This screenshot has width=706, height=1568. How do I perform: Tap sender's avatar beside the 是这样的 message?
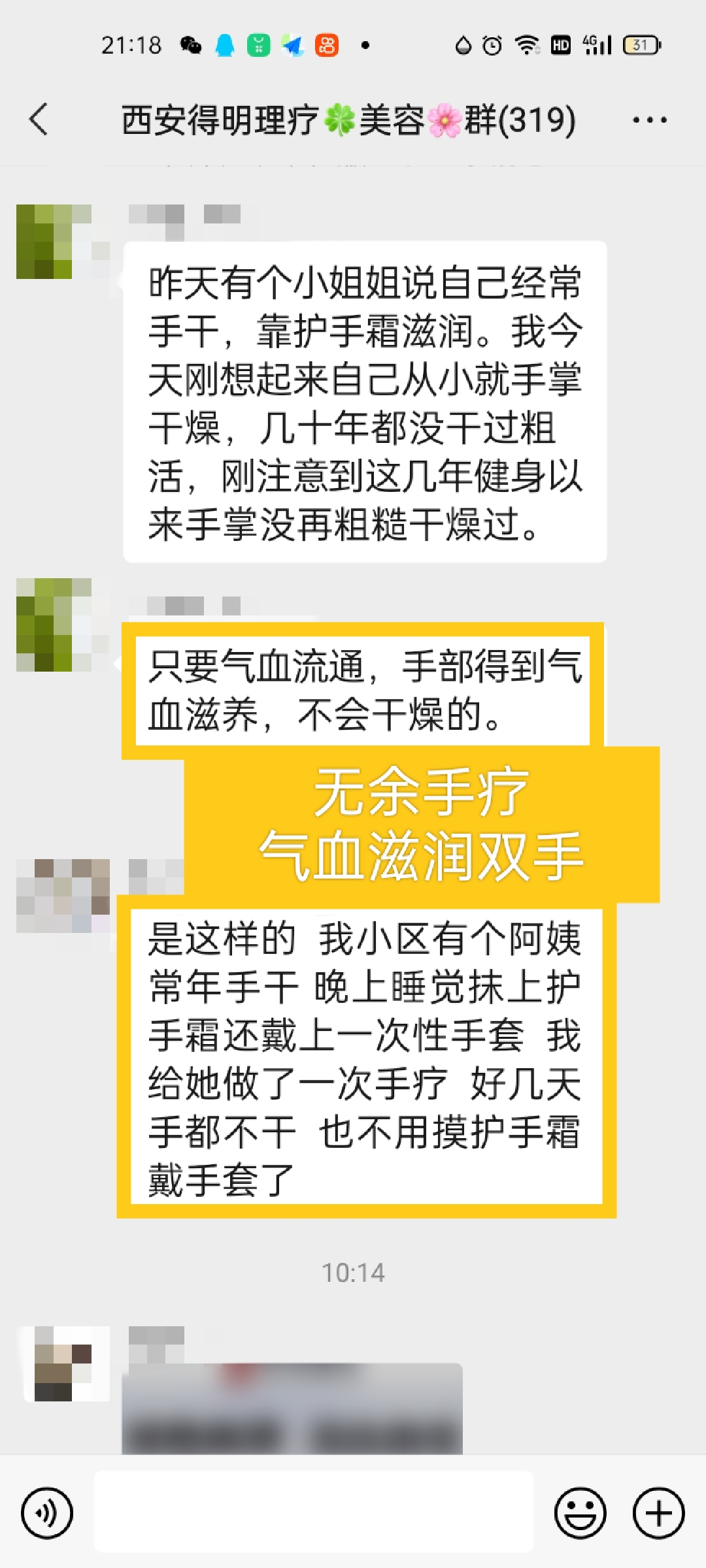tap(63, 896)
